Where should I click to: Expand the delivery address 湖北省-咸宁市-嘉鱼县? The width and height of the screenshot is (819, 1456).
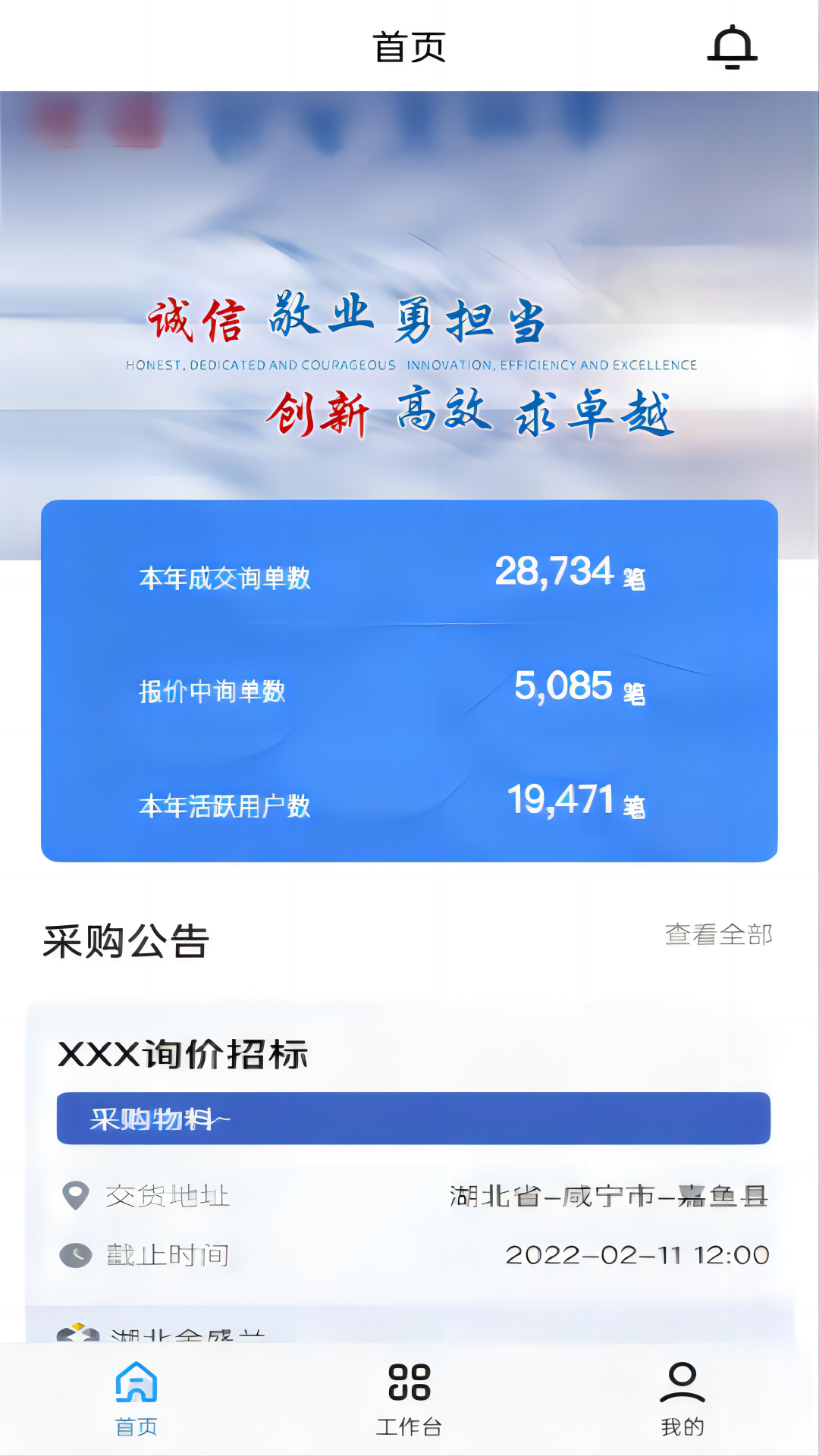[x=607, y=1194]
